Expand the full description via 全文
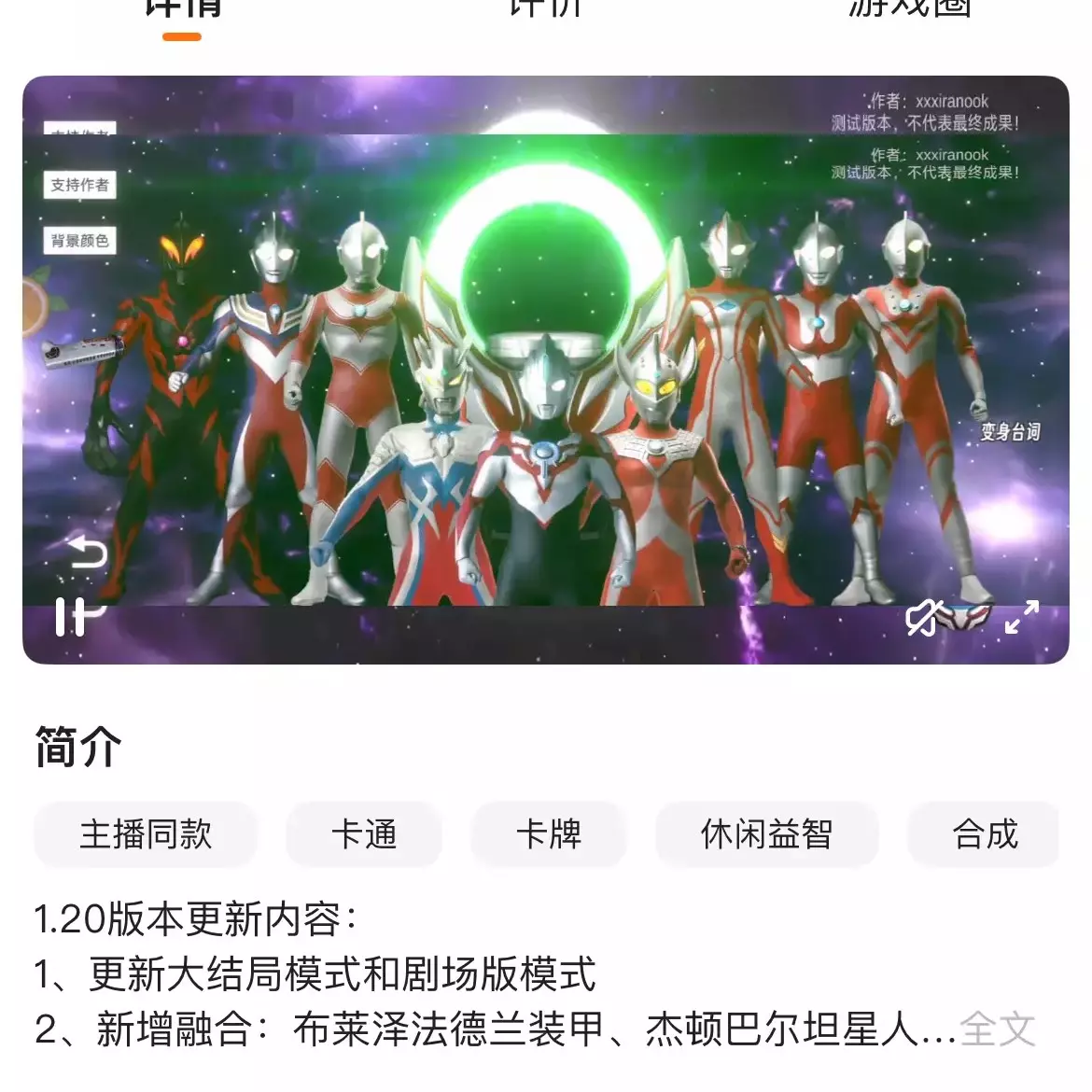Screen dimensions: 1092x1092 pyautogui.click(x=997, y=1029)
